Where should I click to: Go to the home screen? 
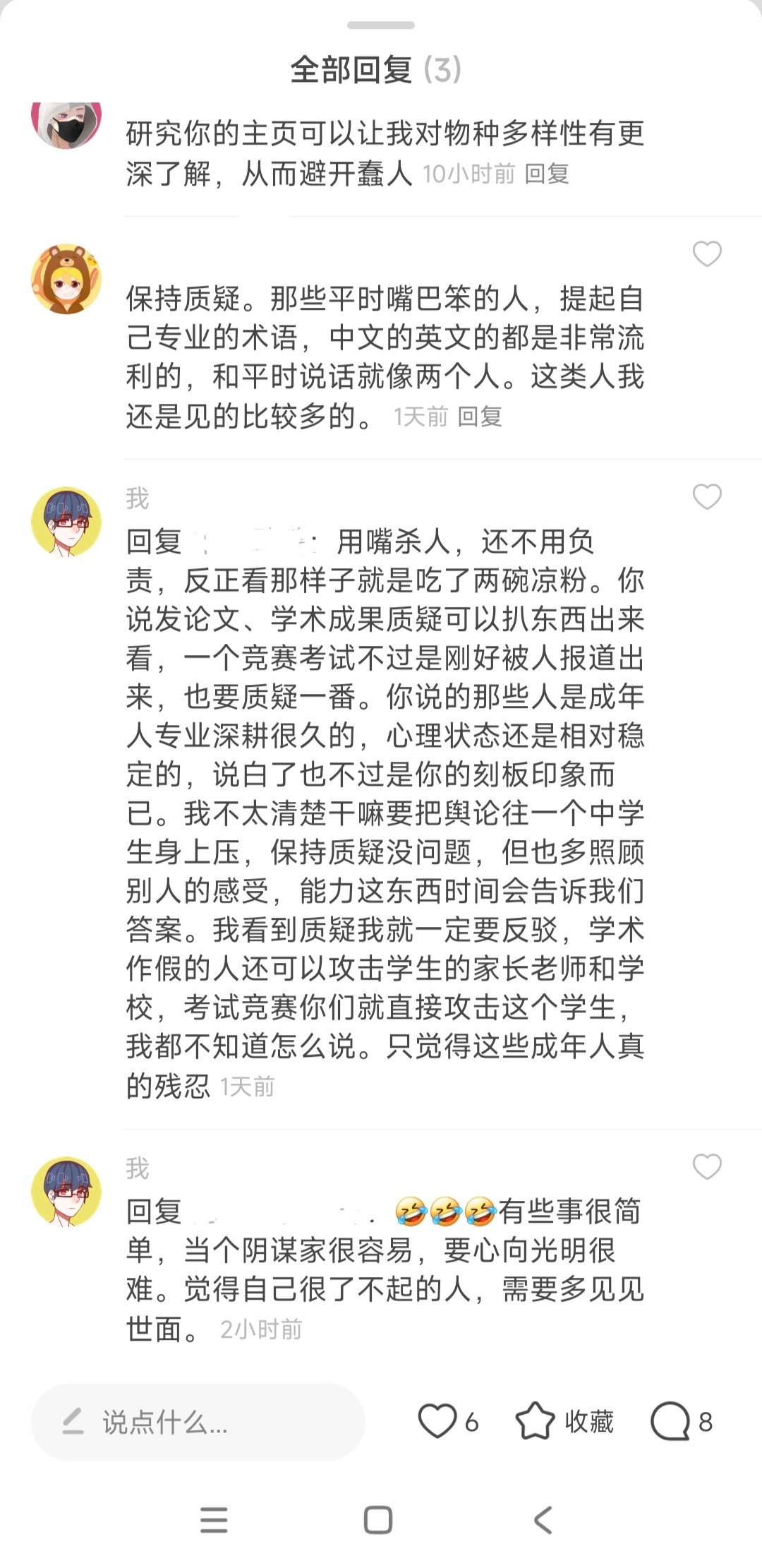pos(378,1519)
